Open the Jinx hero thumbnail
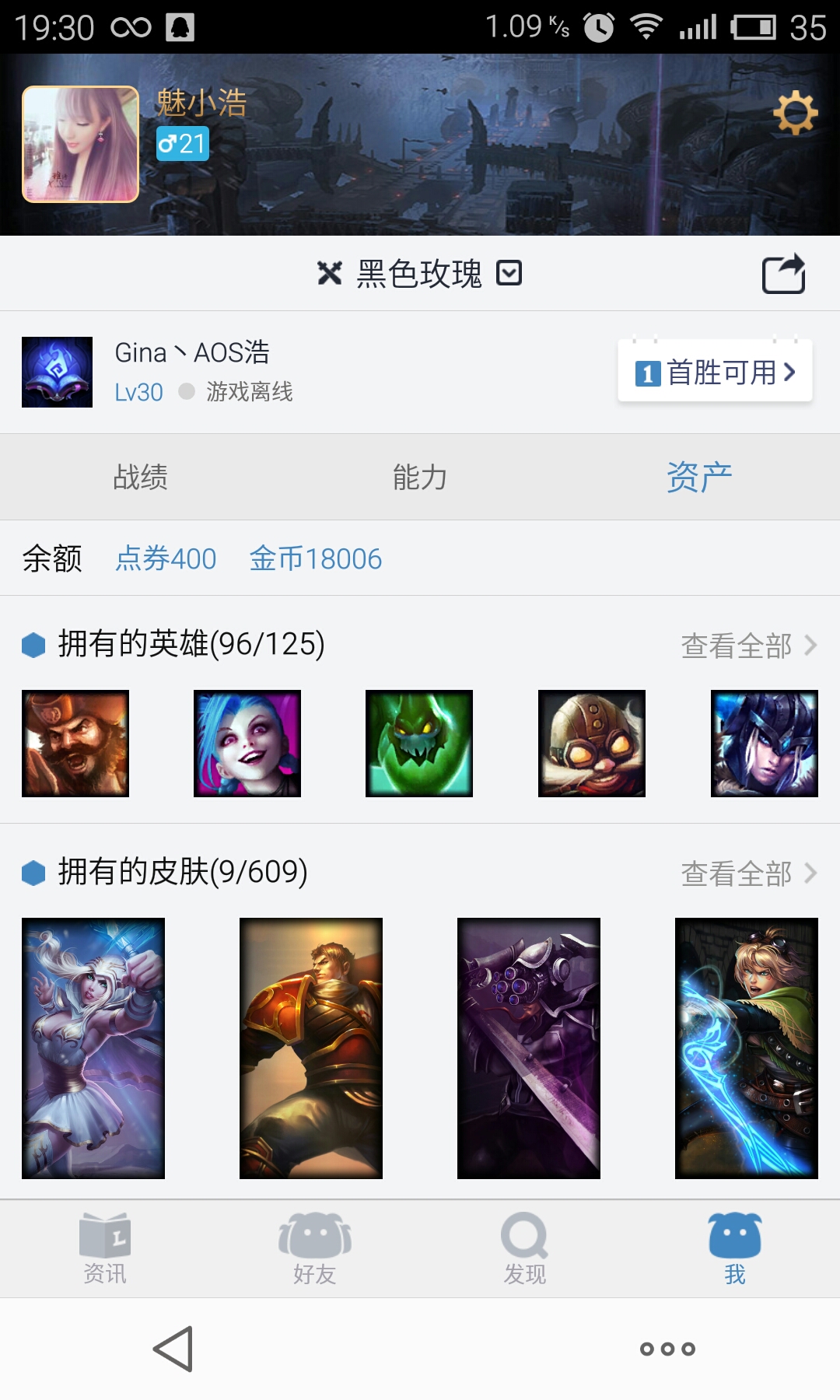Image resolution: width=840 pixels, height=1400 pixels. click(x=247, y=744)
